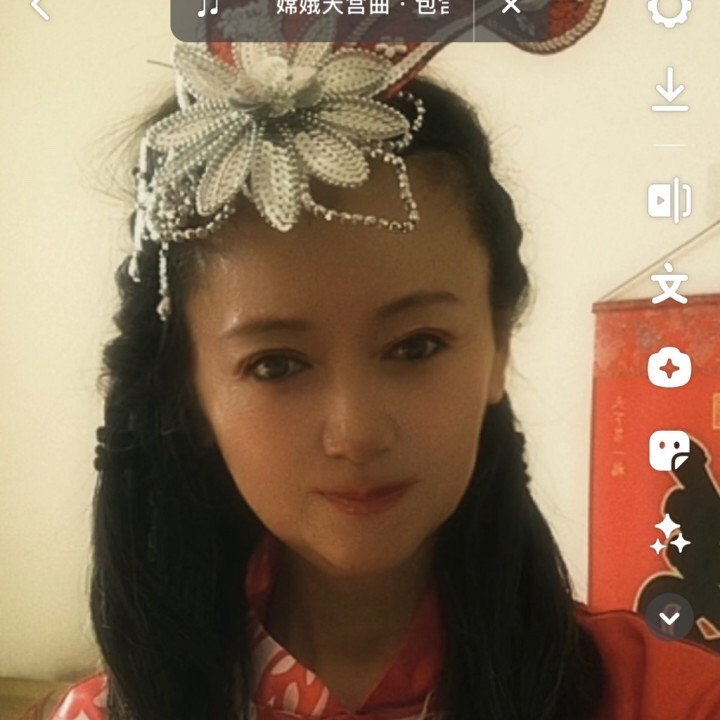Open the effects sparkles tool
720x720 pixels.
(x=669, y=535)
